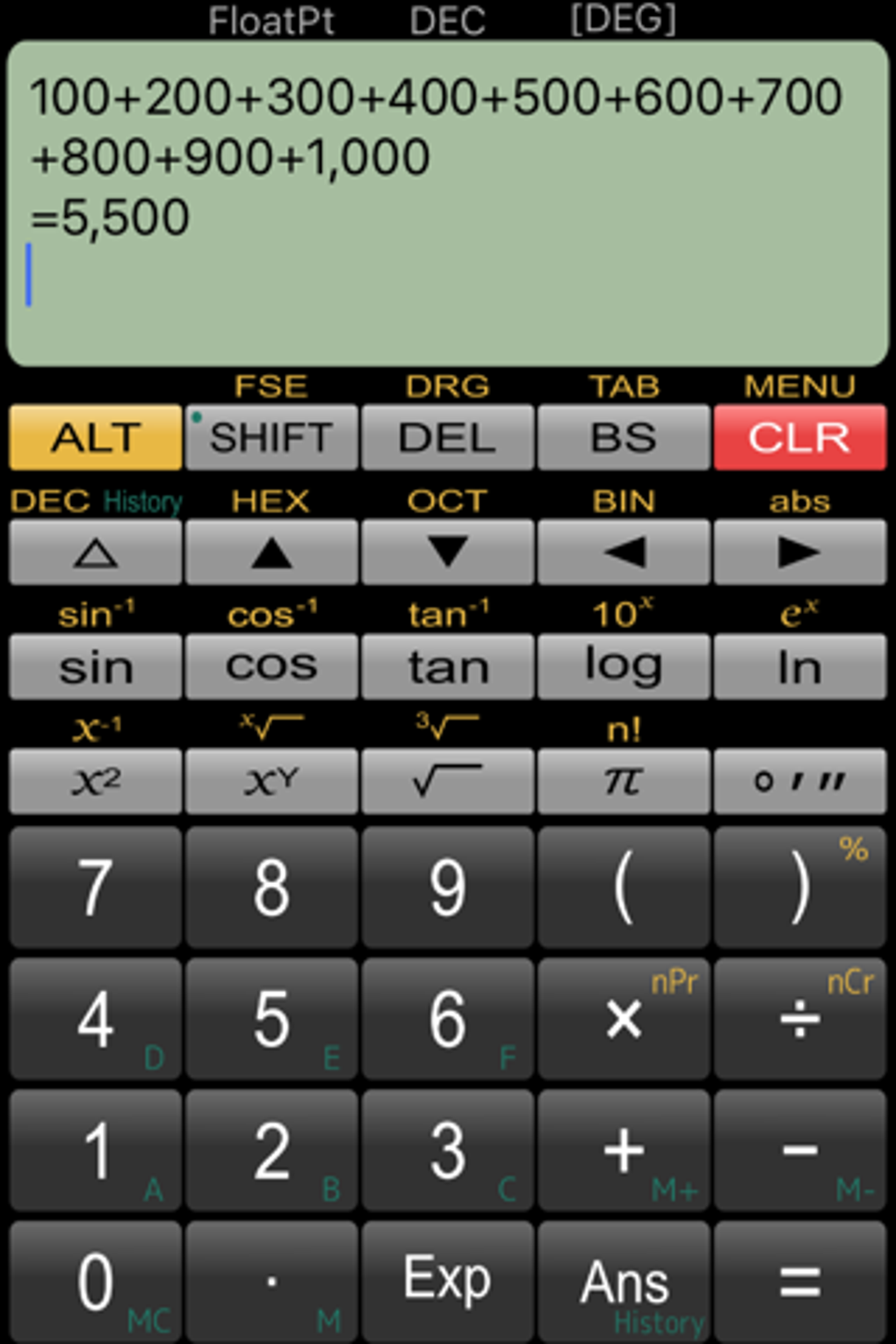Tap the solid up arrow key
Screen dimensions: 896x1344
pyautogui.click(x=271, y=553)
